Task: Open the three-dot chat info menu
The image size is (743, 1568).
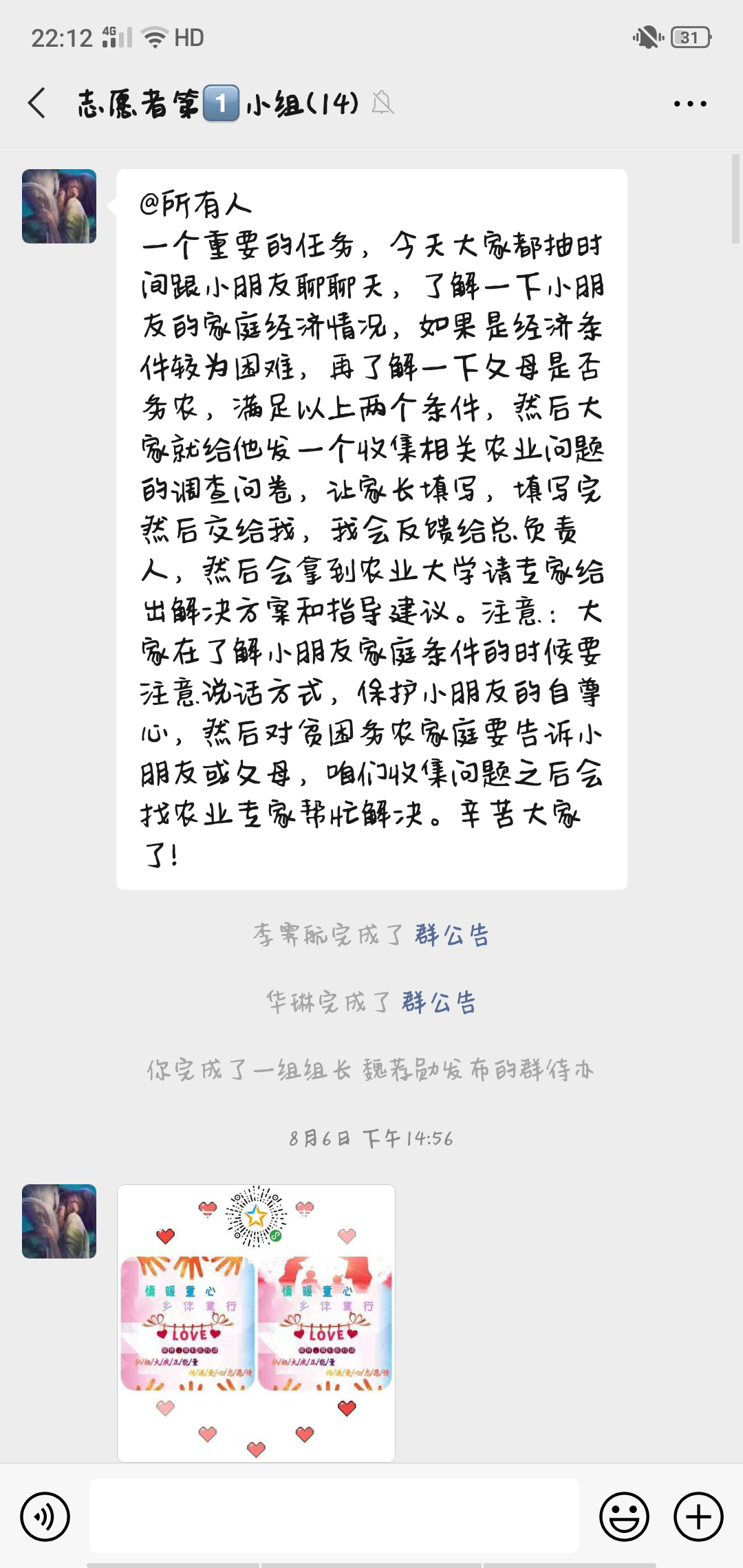Action: (x=690, y=104)
